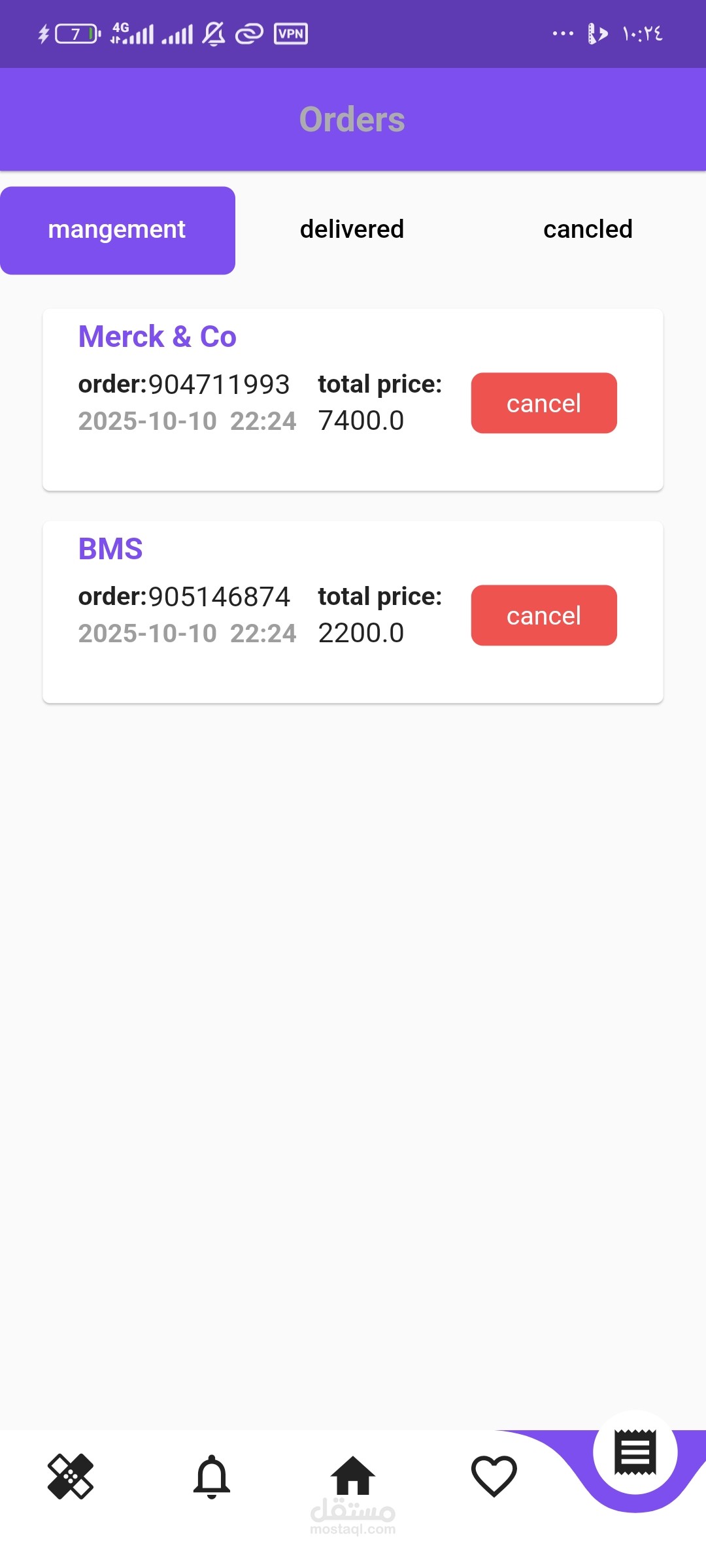Cancel the Merck & Co order
This screenshot has height=1568, width=706.
click(544, 403)
